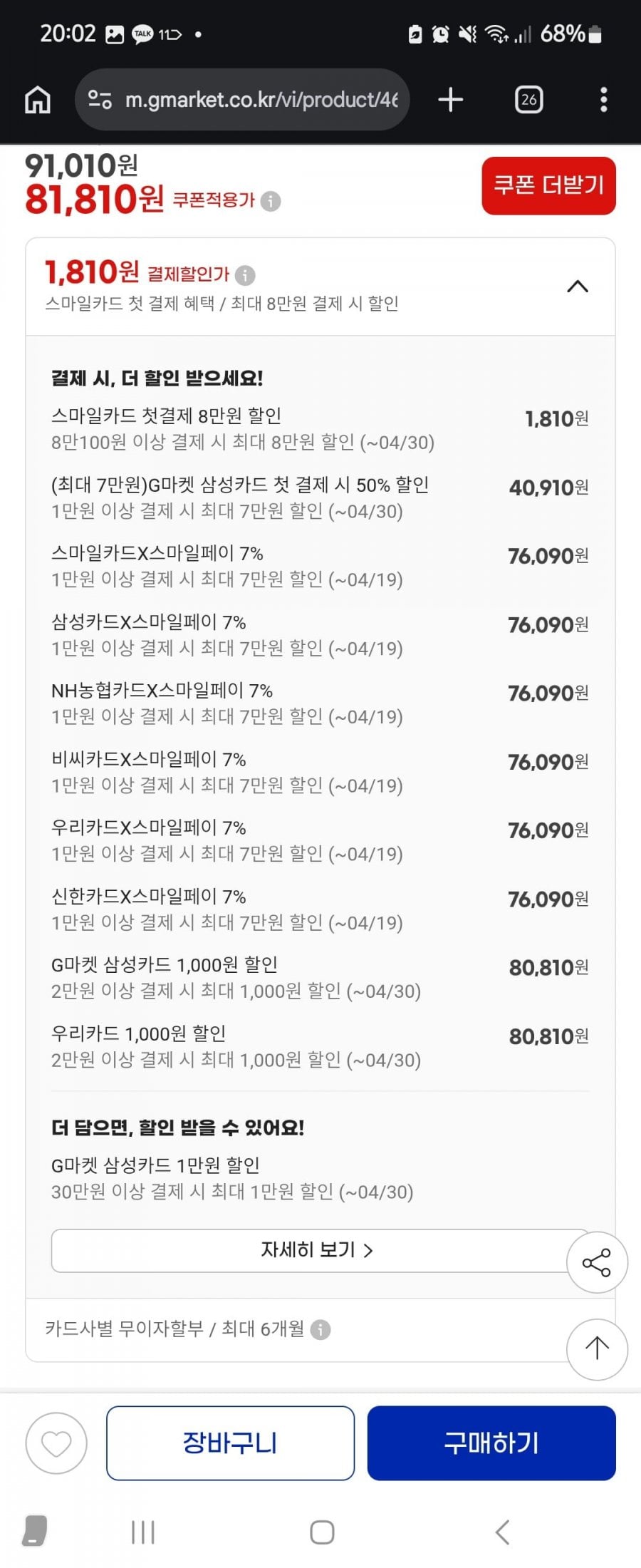The image size is (641, 1568).
Task: Tap the 쿠폰 더받기 button
Action: click(548, 186)
